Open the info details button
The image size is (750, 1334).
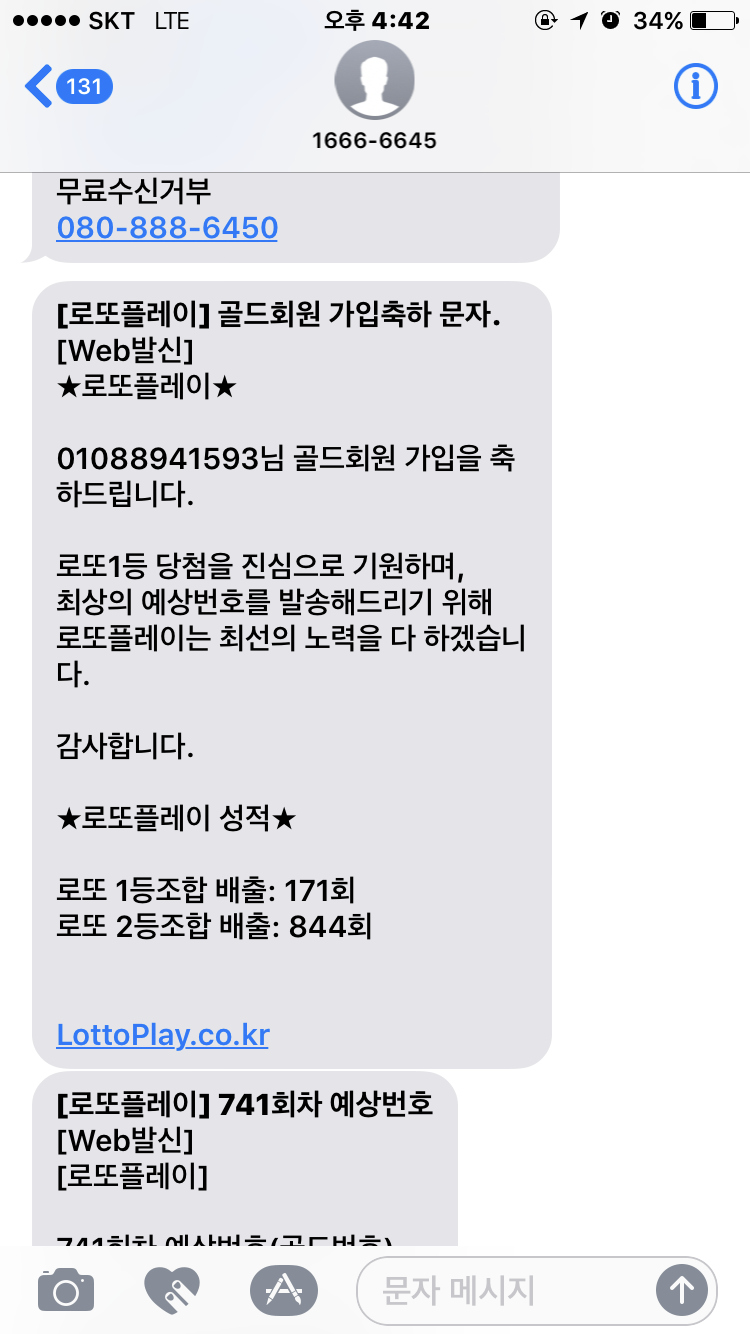coord(695,87)
